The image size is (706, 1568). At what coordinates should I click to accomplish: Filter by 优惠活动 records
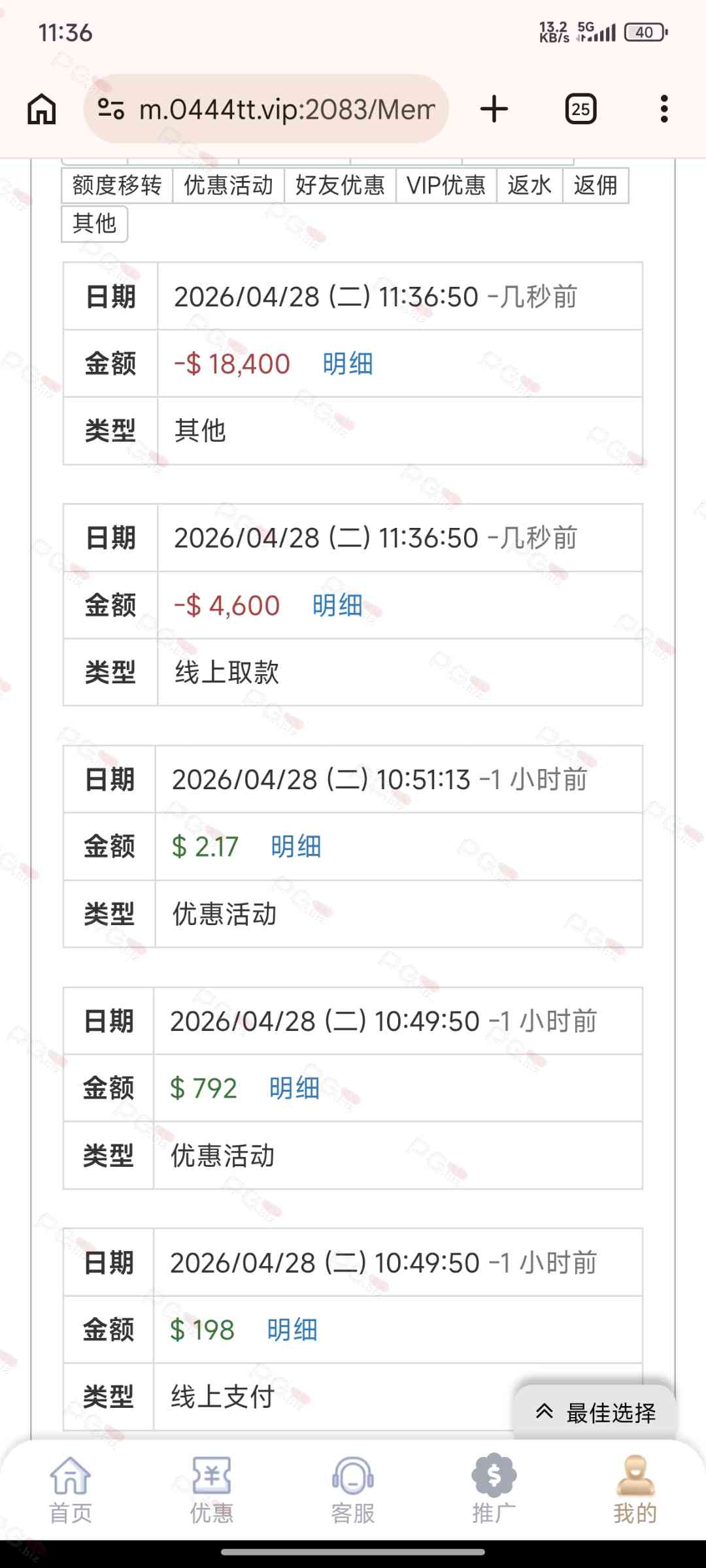tap(228, 186)
